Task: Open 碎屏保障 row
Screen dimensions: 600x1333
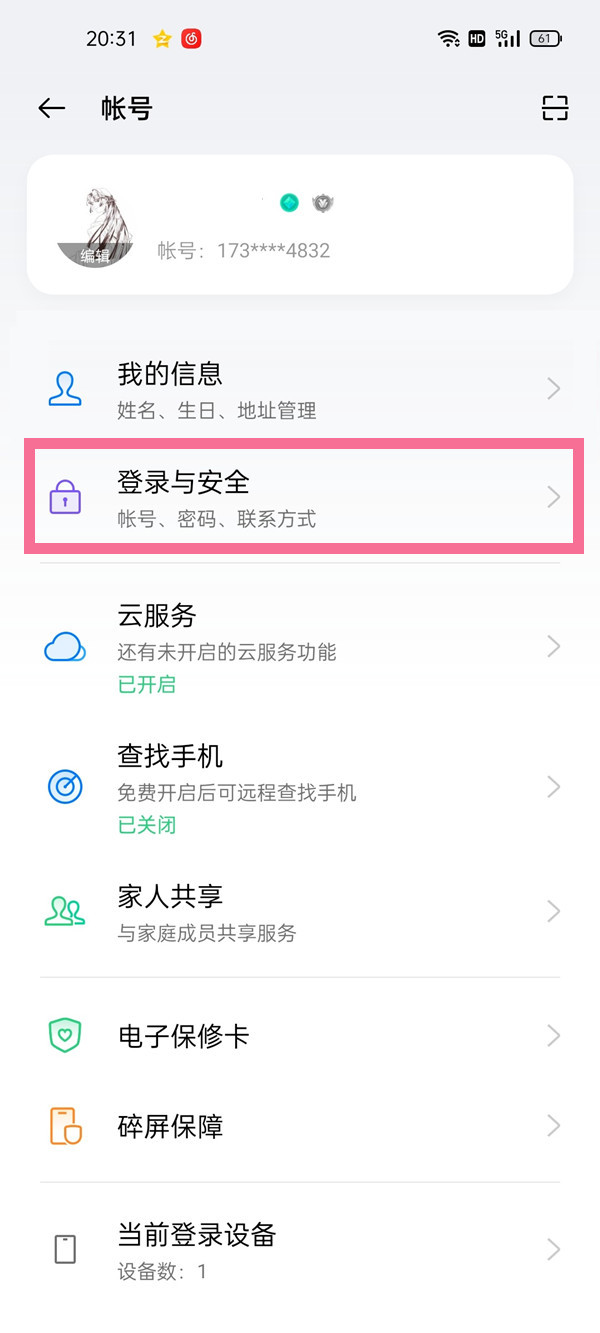Action: click(x=300, y=1126)
